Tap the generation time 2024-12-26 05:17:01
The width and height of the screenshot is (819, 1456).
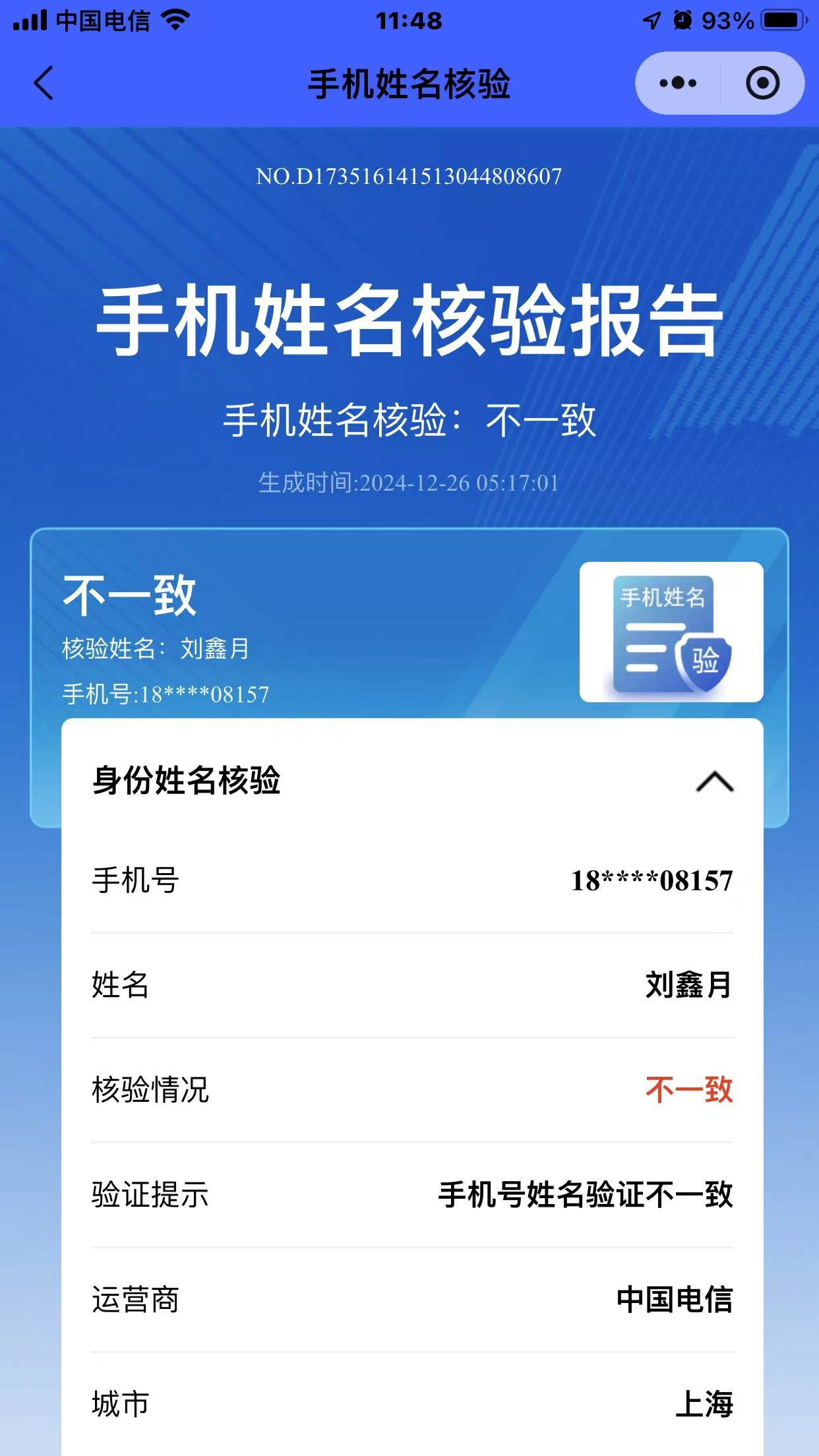pyautogui.click(x=408, y=482)
